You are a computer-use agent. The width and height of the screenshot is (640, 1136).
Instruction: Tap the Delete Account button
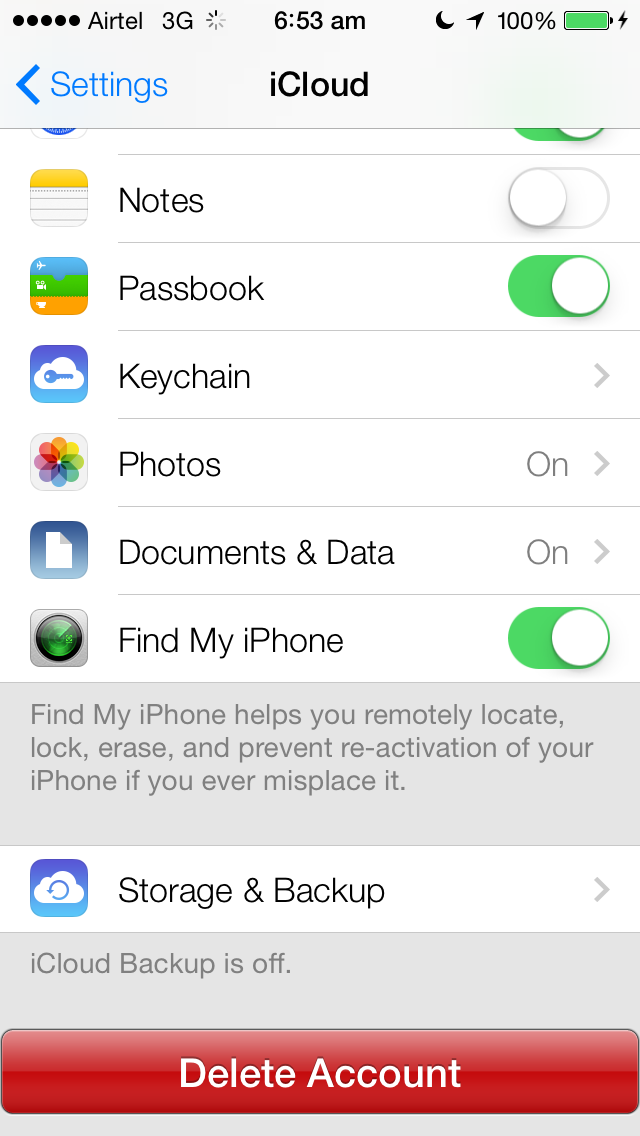(x=320, y=1072)
